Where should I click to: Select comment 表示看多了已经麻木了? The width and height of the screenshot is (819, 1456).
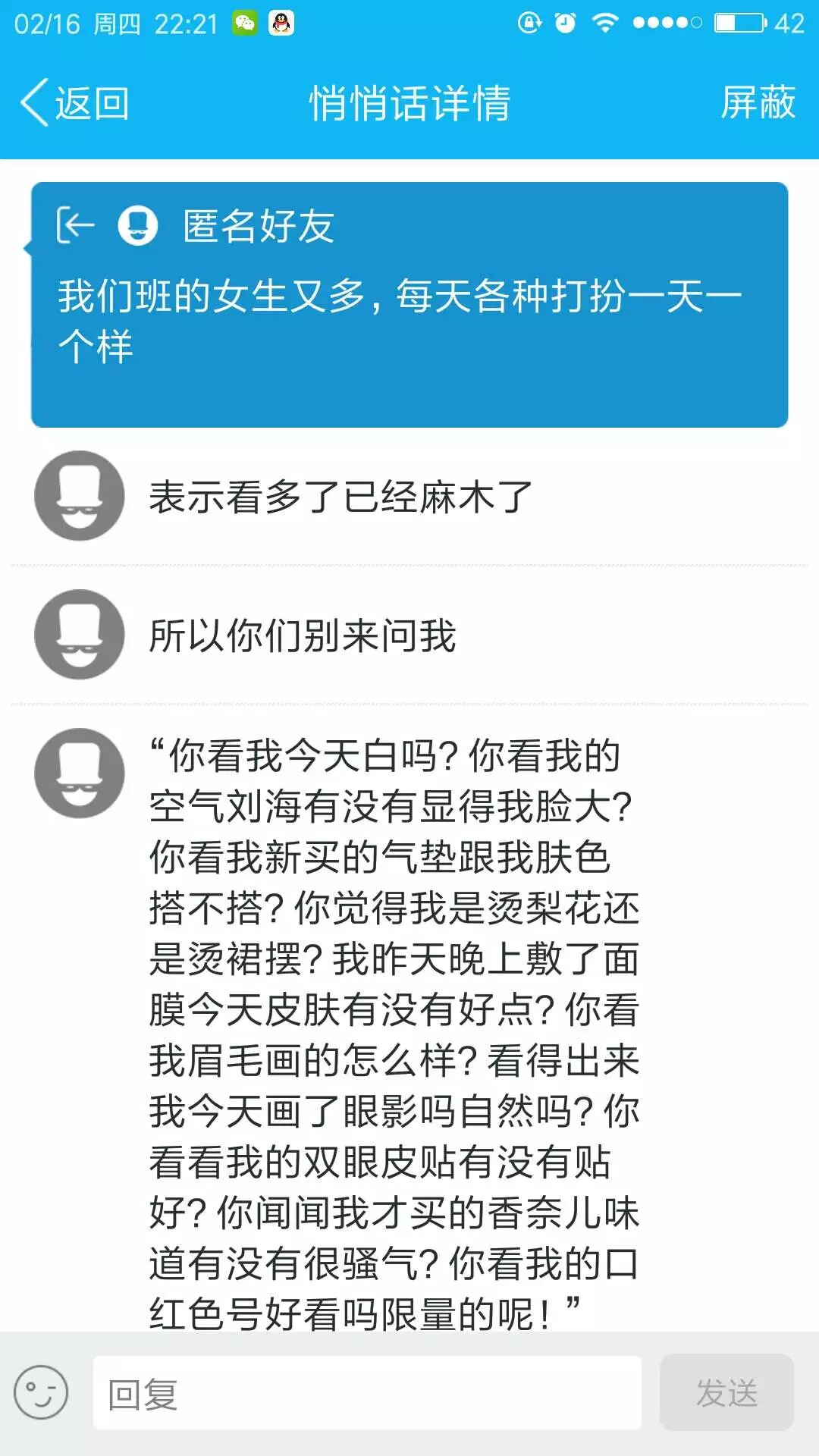coord(341,497)
